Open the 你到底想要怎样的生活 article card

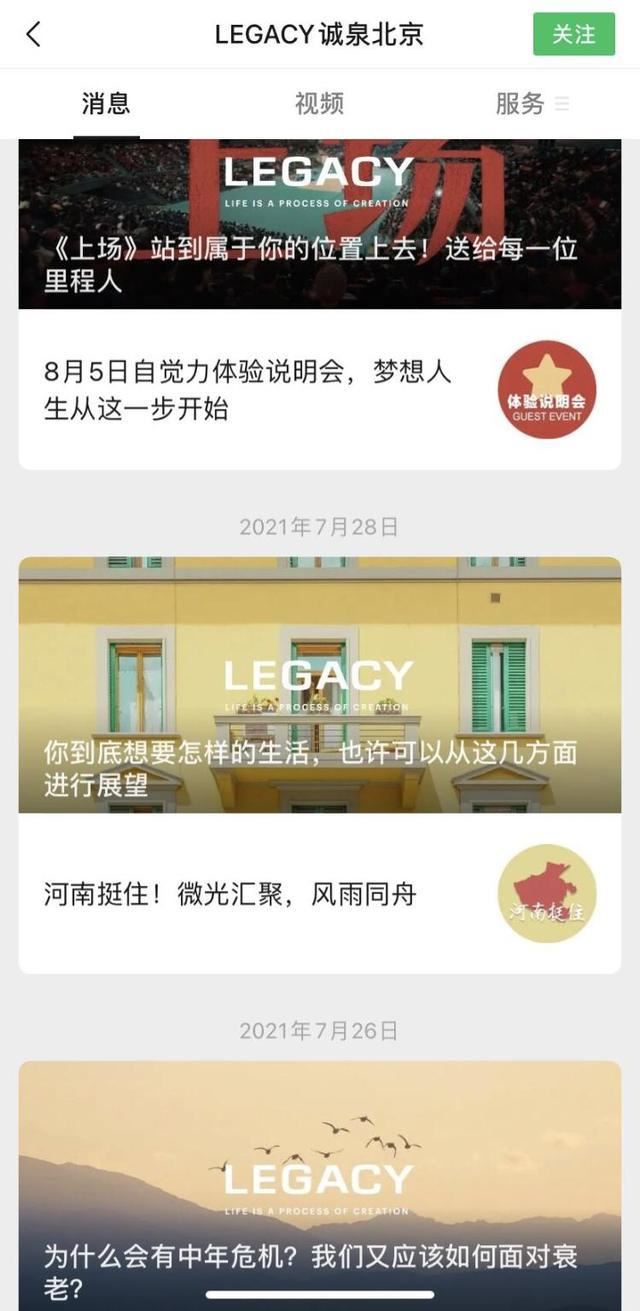pyautogui.click(x=319, y=685)
